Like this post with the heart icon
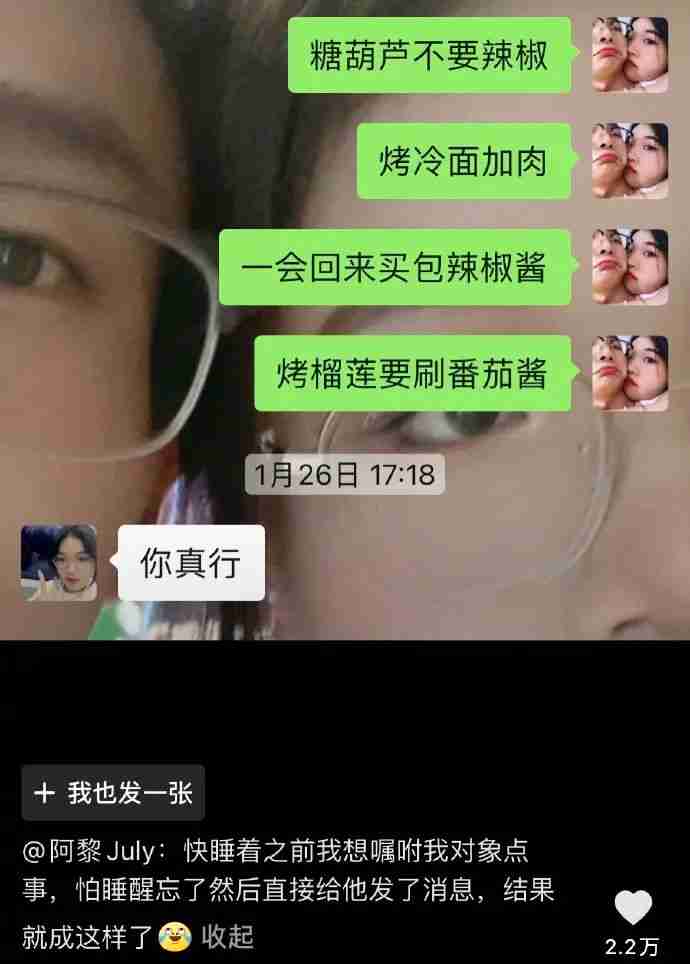Screen dimensions: 690x964 [x=632, y=908]
